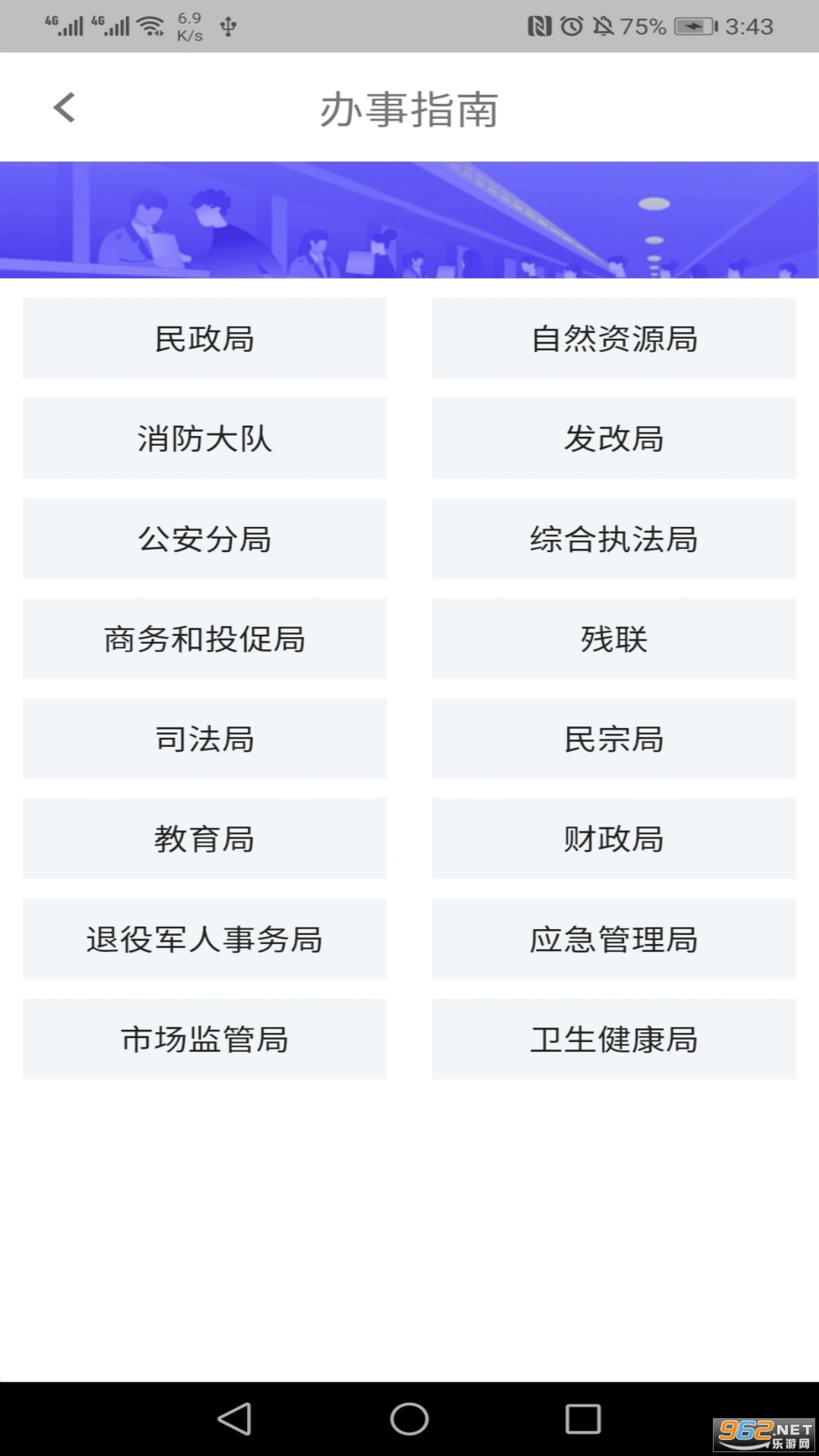The image size is (819, 1456).
Task: Open the 残联 section
Action: pyautogui.click(x=614, y=639)
